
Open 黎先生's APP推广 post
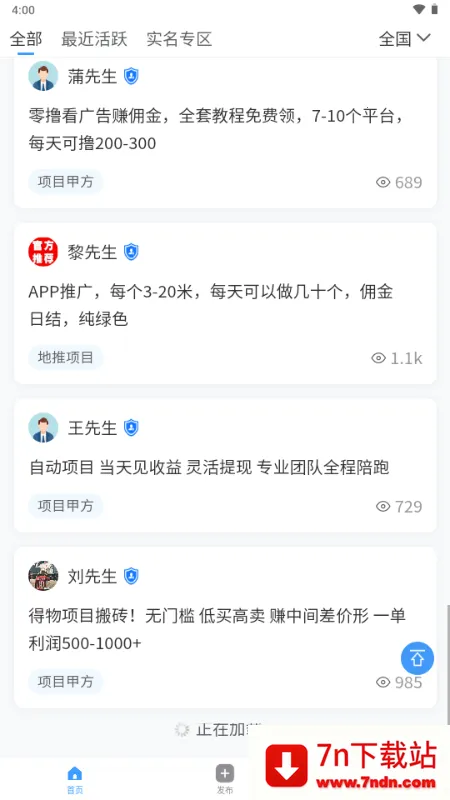(x=225, y=304)
